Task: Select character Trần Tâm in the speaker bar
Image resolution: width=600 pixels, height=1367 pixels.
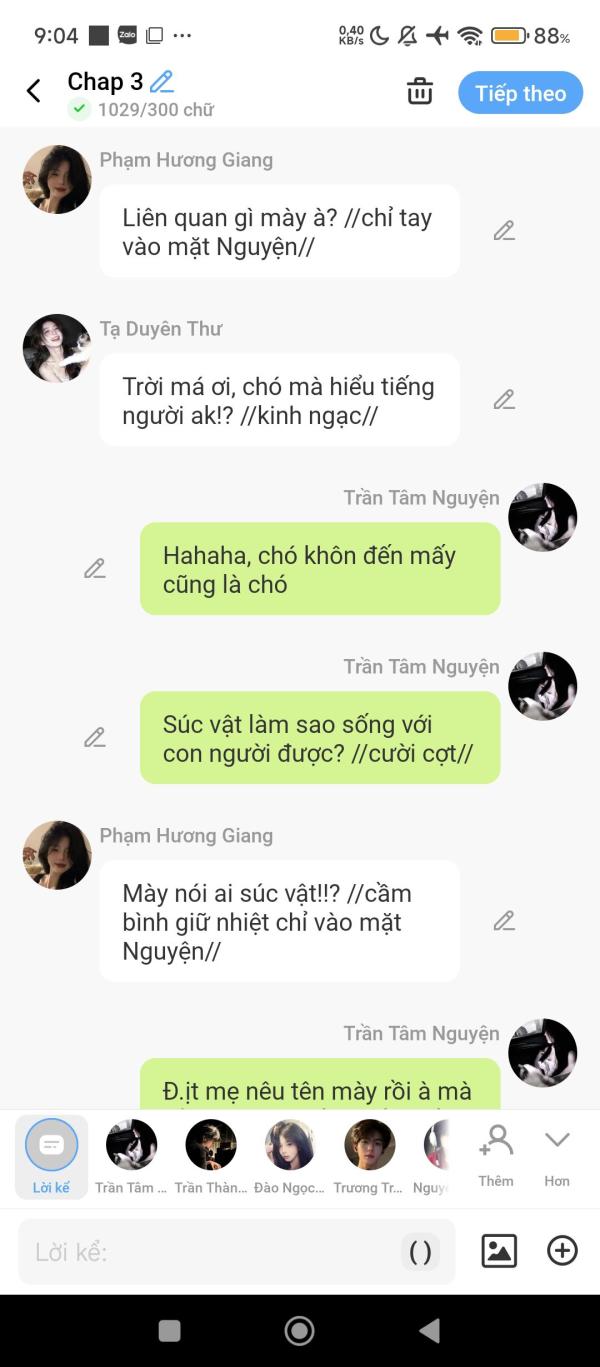Action: pos(131,1157)
